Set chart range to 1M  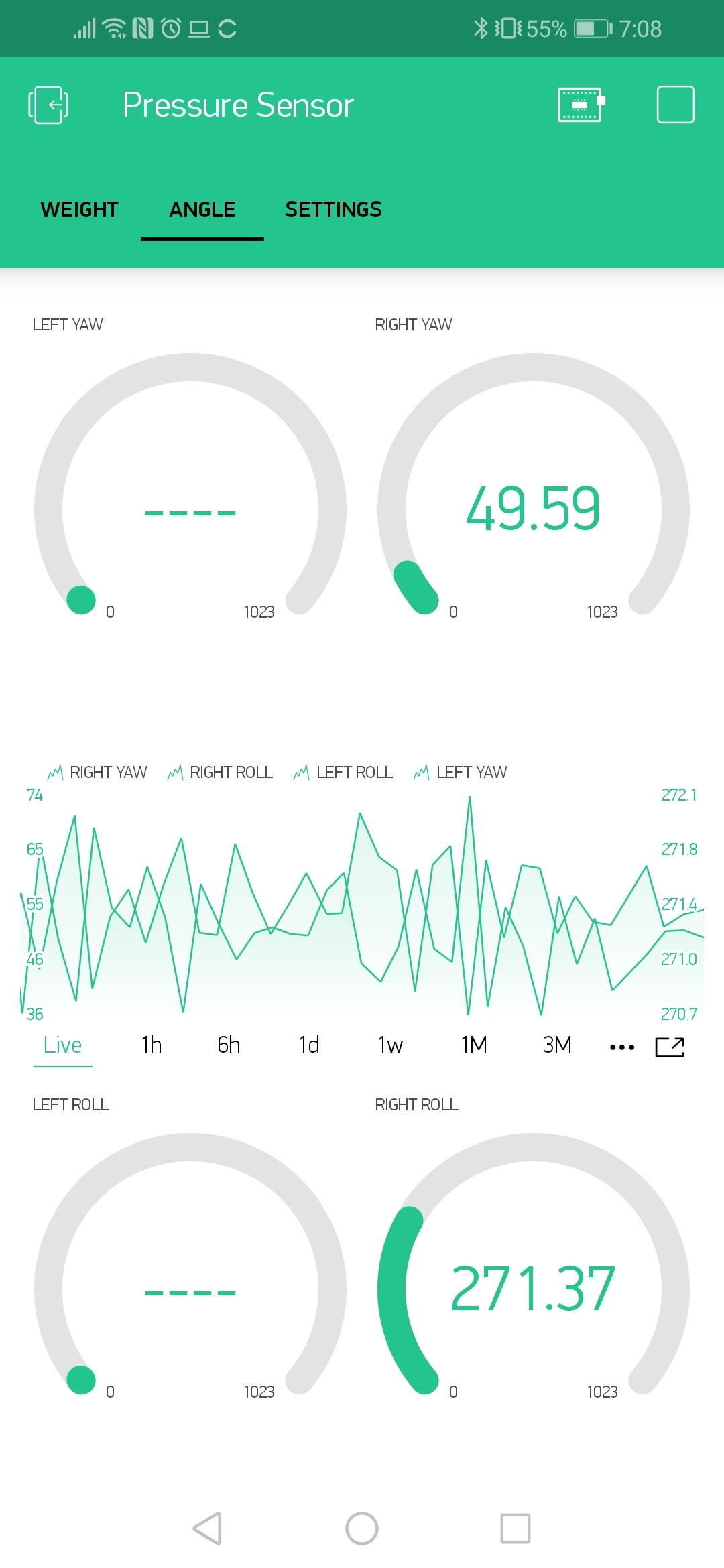coord(474,1045)
